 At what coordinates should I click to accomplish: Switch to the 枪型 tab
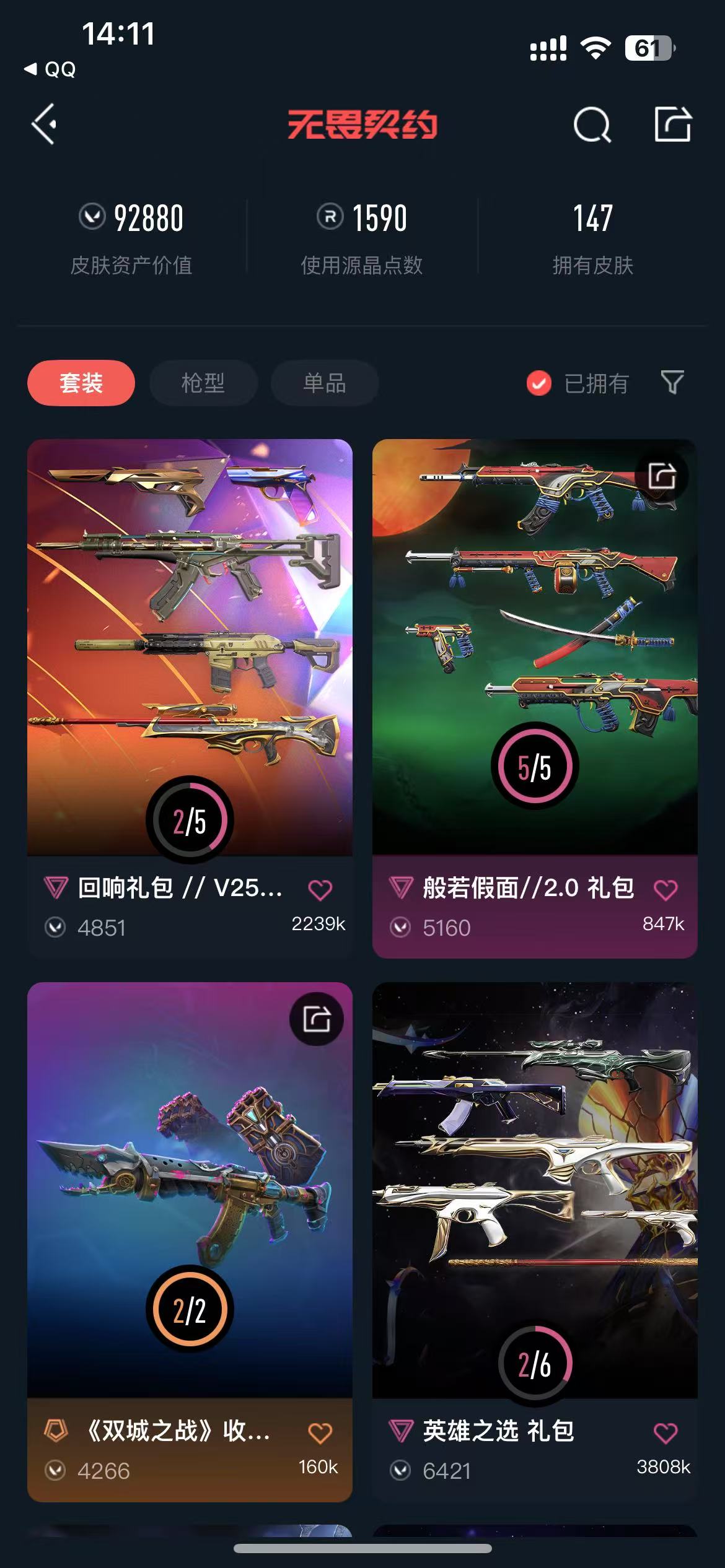click(x=203, y=383)
